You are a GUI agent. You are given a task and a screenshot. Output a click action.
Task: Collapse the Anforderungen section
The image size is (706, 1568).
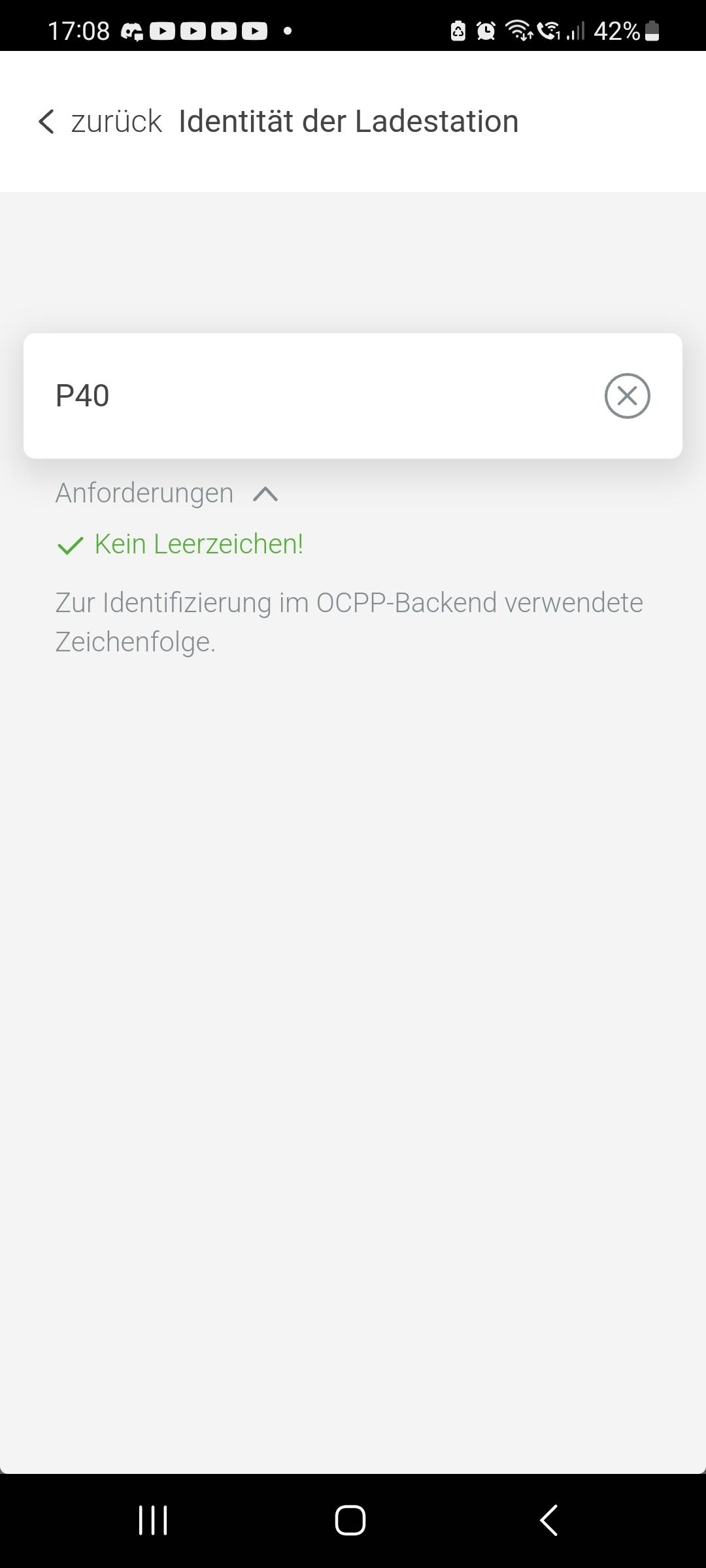(265, 494)
